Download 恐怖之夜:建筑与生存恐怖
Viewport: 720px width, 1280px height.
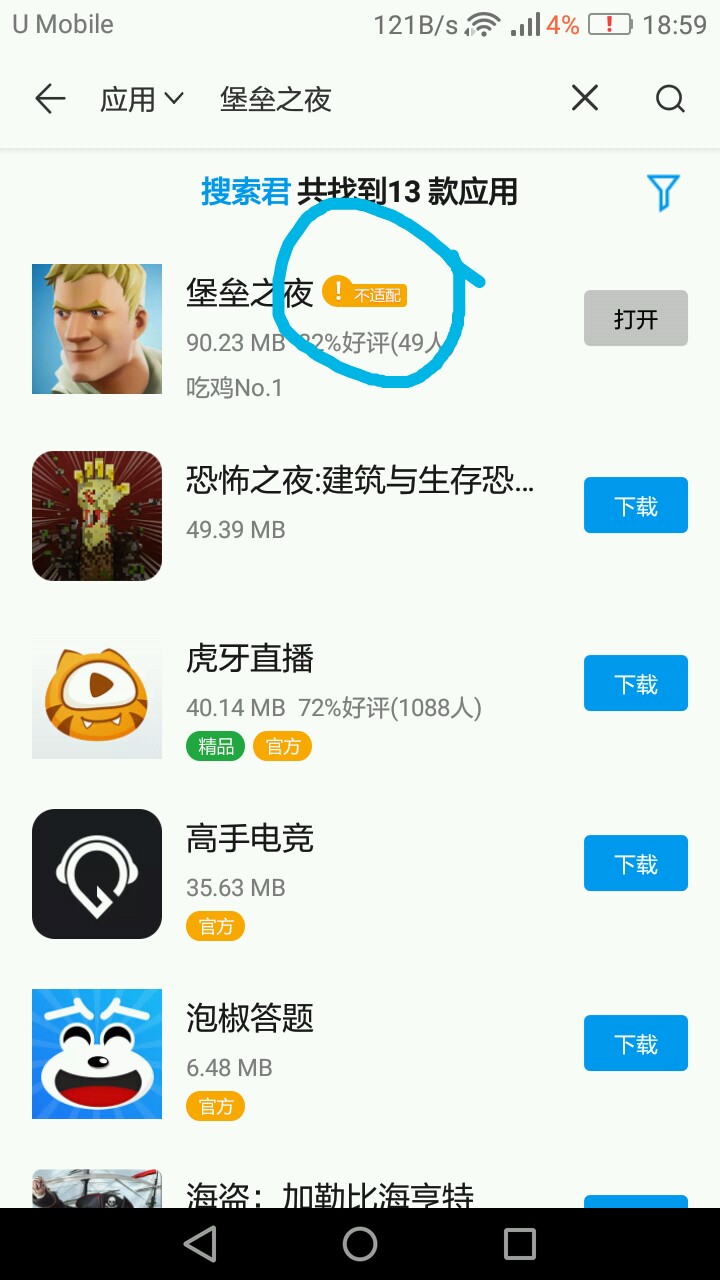[x=635, y=505]
